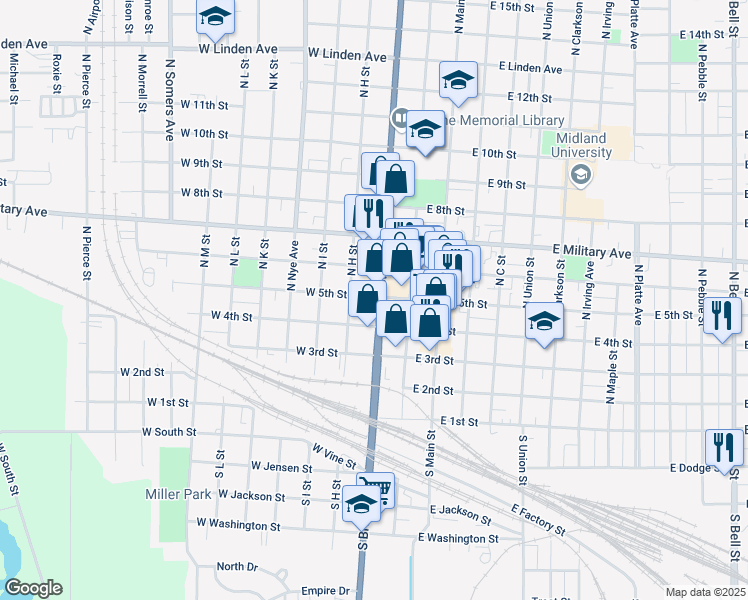Tap the school marker above W Linden Ave

click(215, 16)
